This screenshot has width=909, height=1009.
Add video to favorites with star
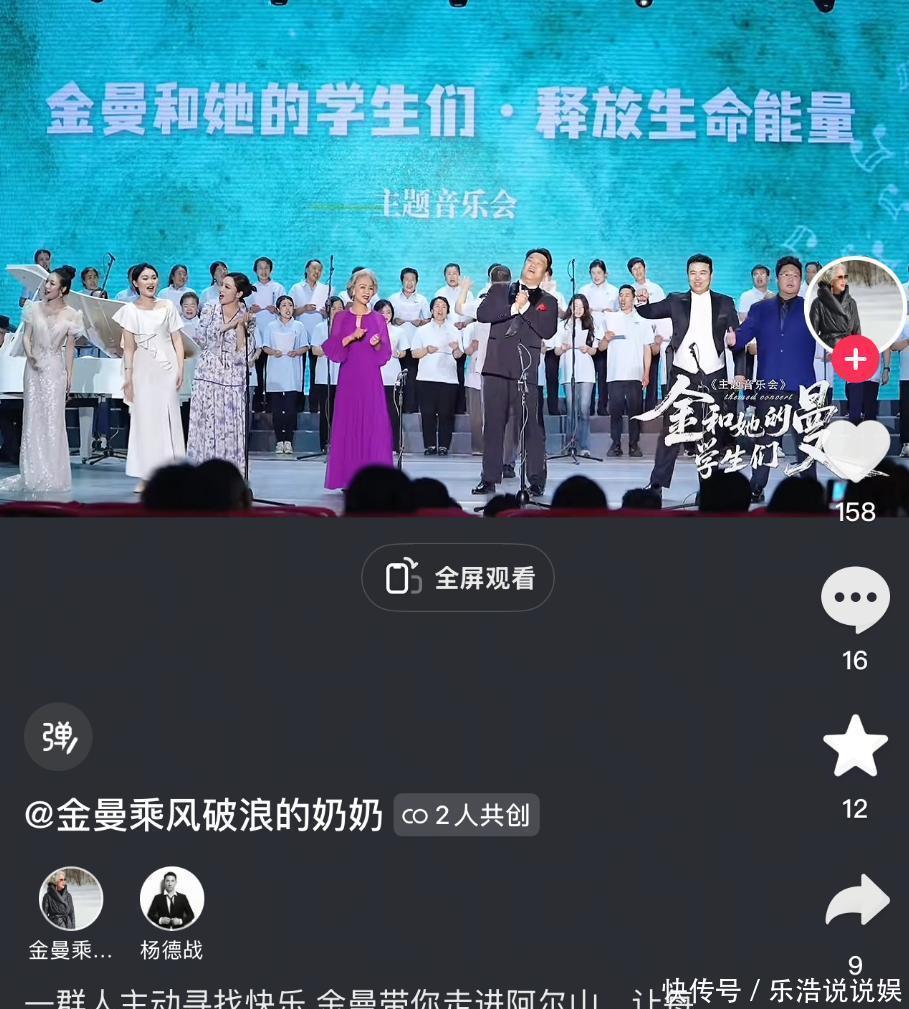pos(855,747)
